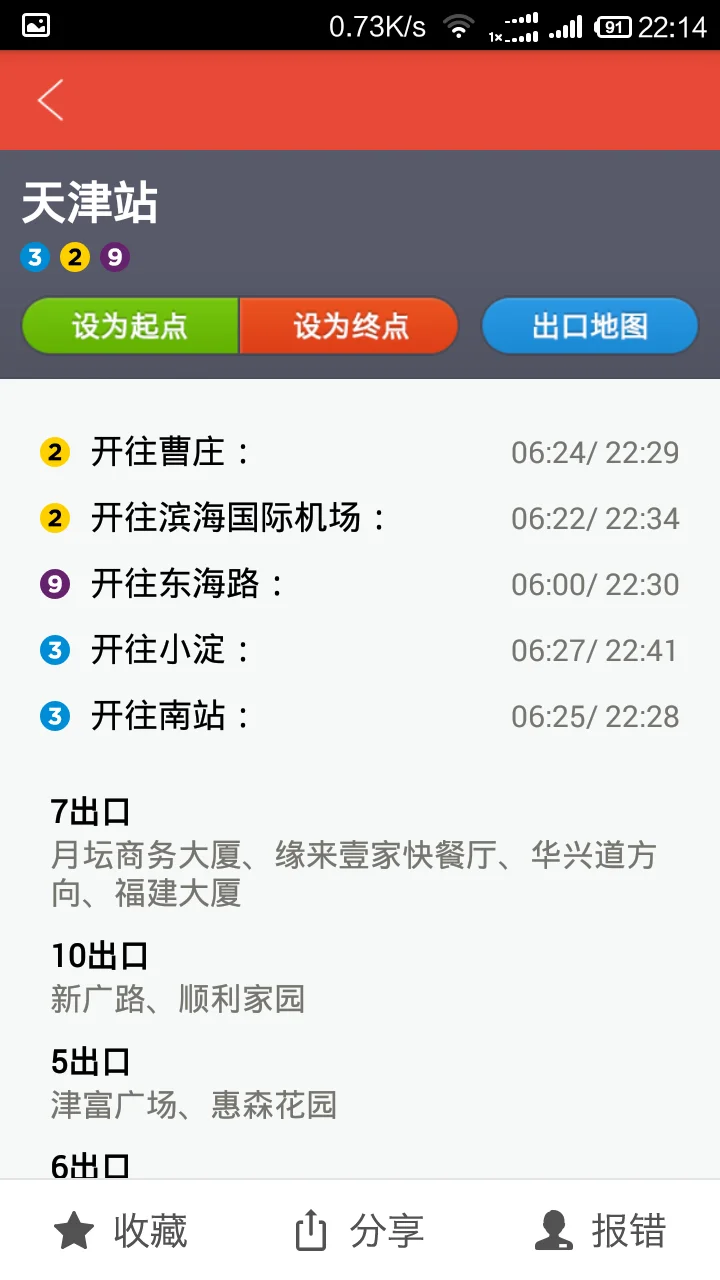Tap the back arrow in the header

click(48, 99)
